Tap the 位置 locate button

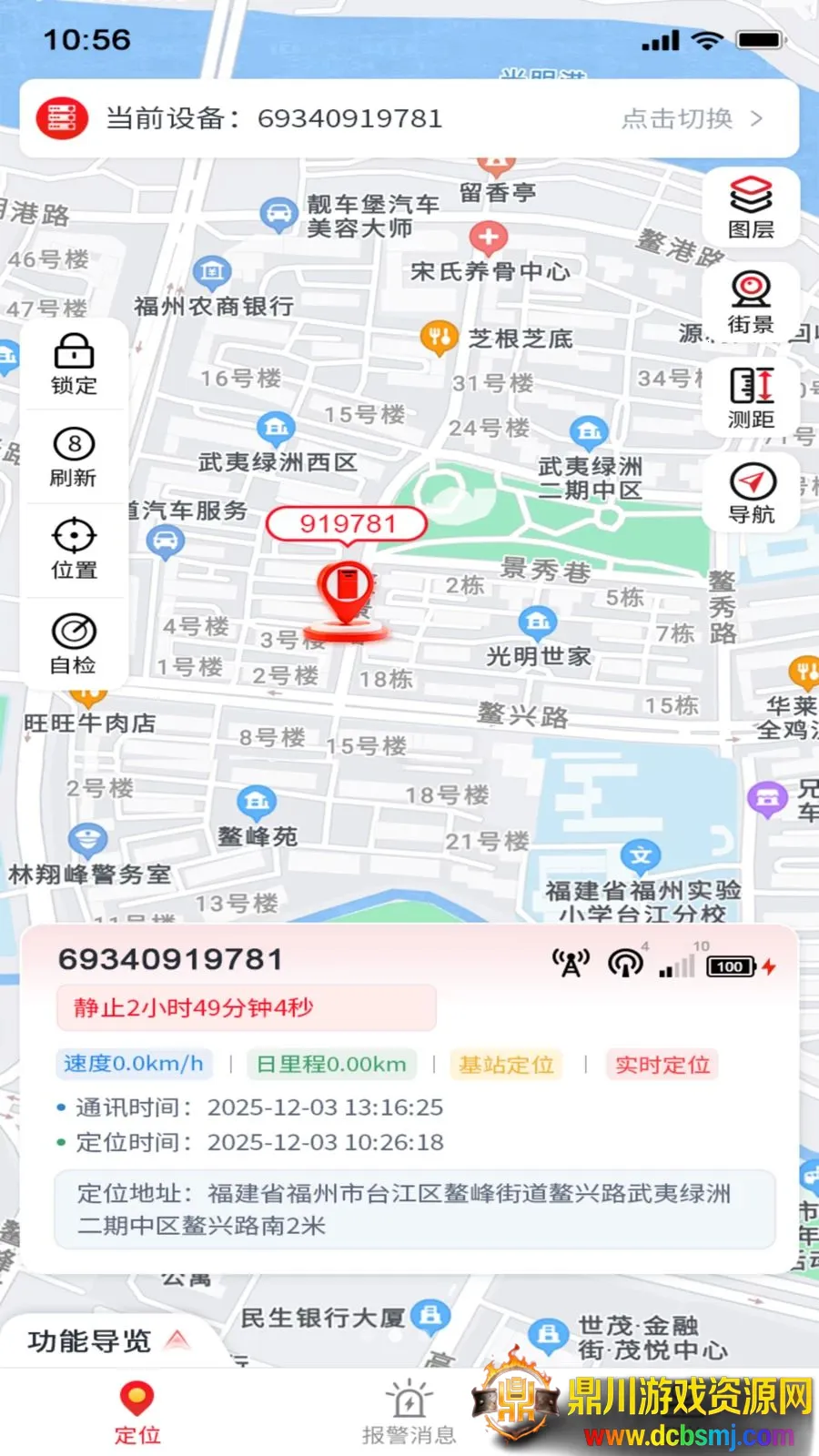pos(74,550)
